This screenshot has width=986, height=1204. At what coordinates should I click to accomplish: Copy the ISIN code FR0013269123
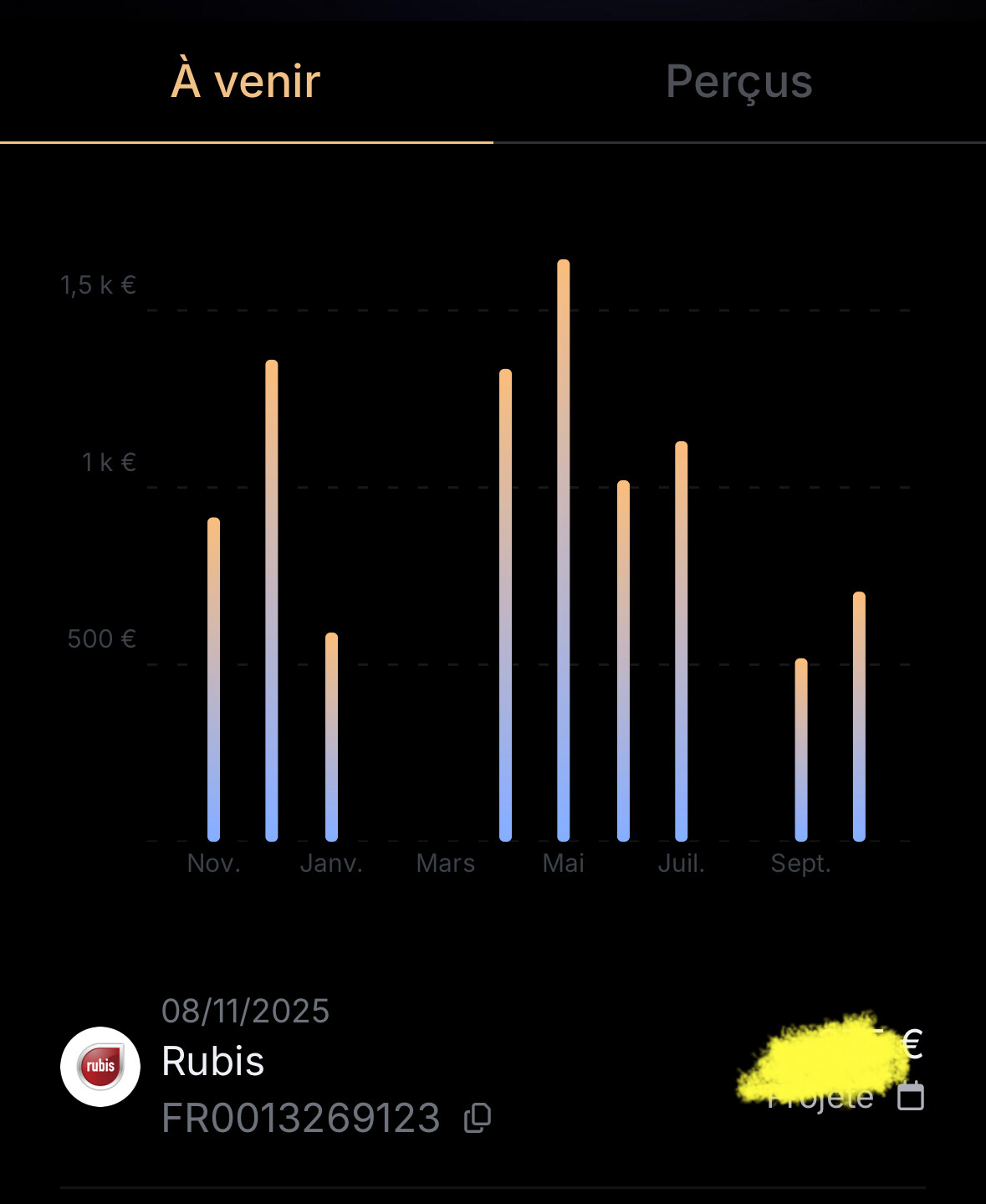(478, 1118)
